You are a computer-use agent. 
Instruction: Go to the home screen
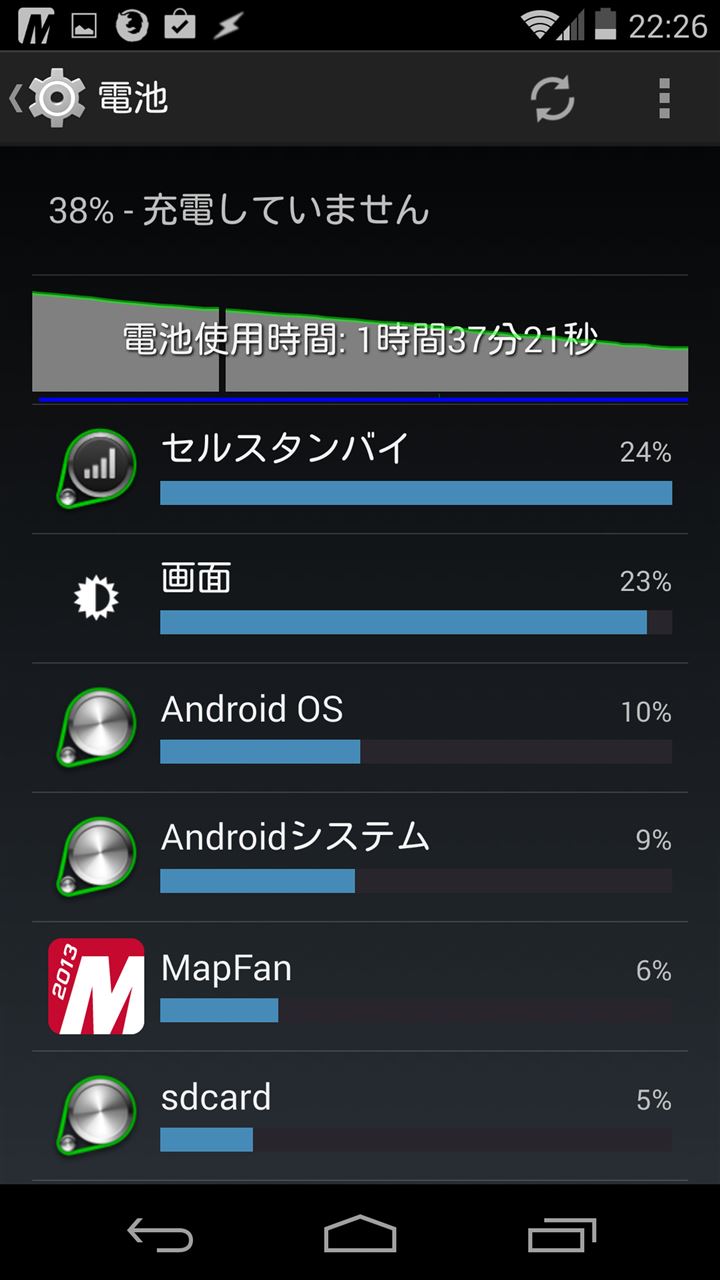coord(360,1234)
